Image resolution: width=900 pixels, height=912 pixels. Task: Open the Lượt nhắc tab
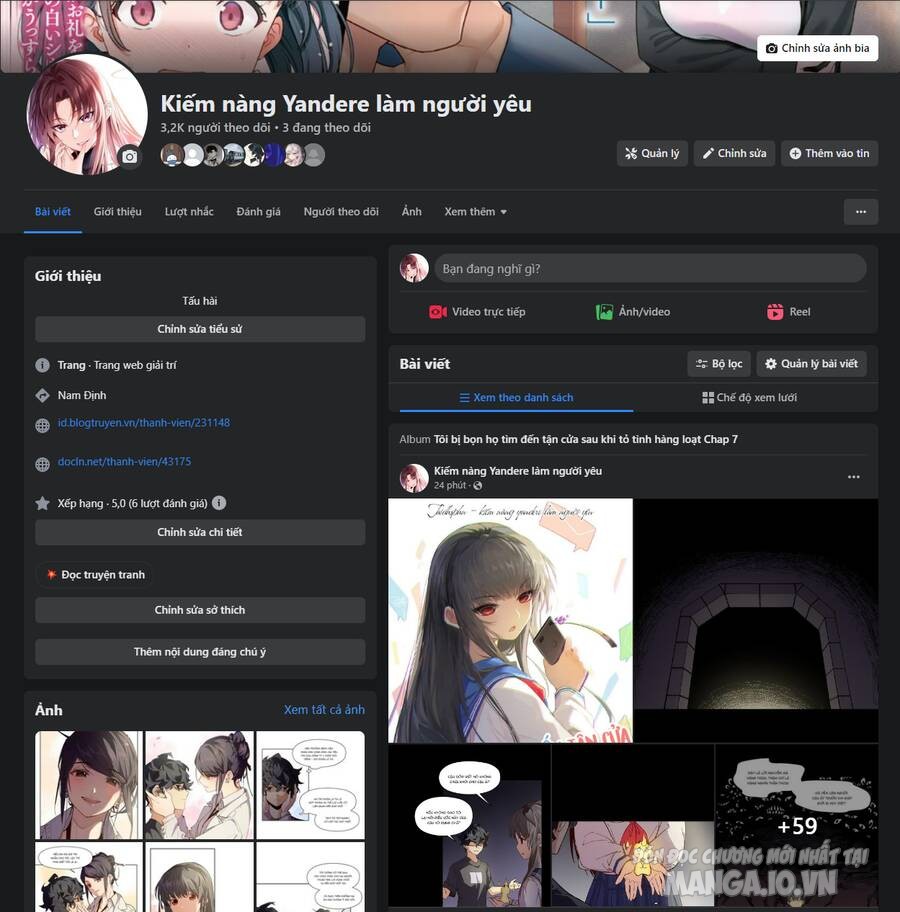189,212
